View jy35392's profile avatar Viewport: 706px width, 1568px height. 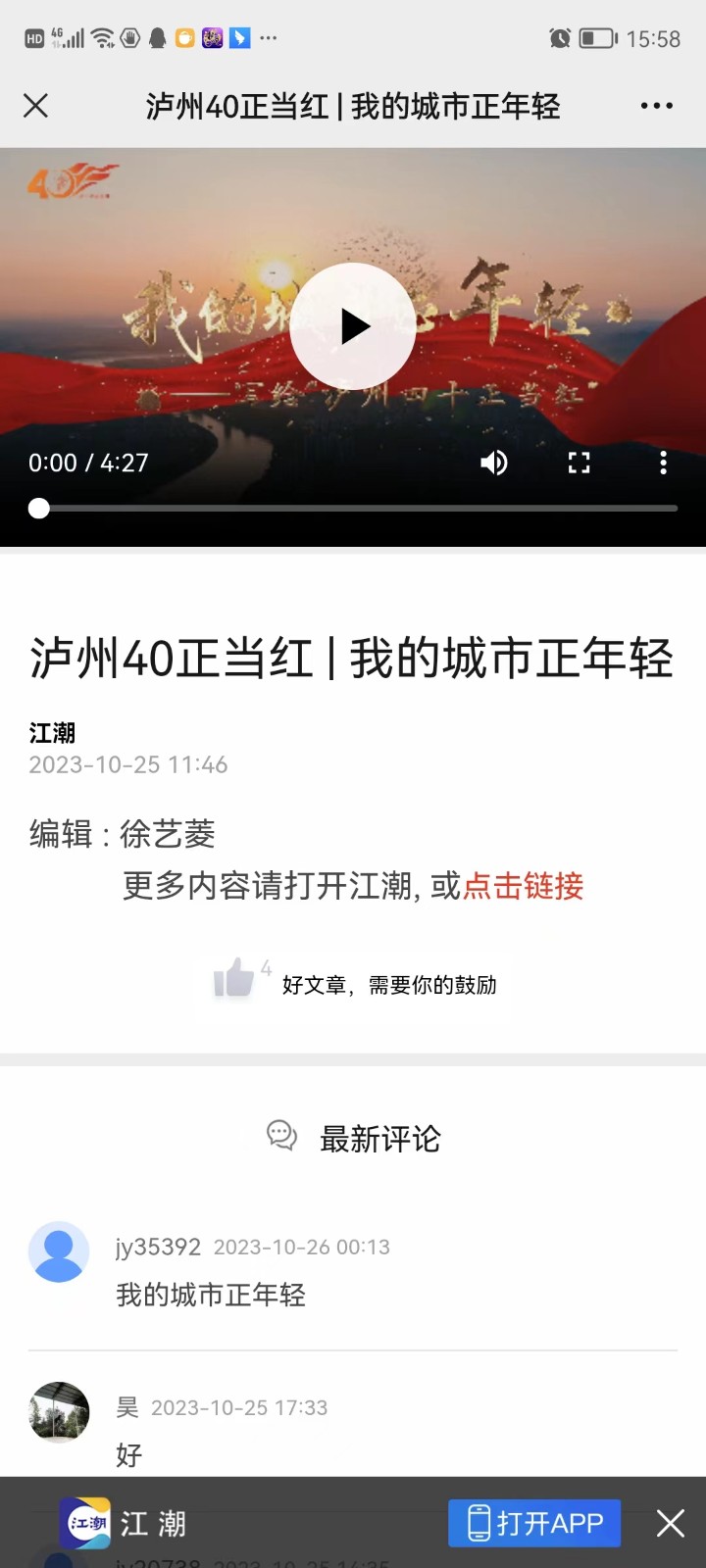coord(59,1251)
